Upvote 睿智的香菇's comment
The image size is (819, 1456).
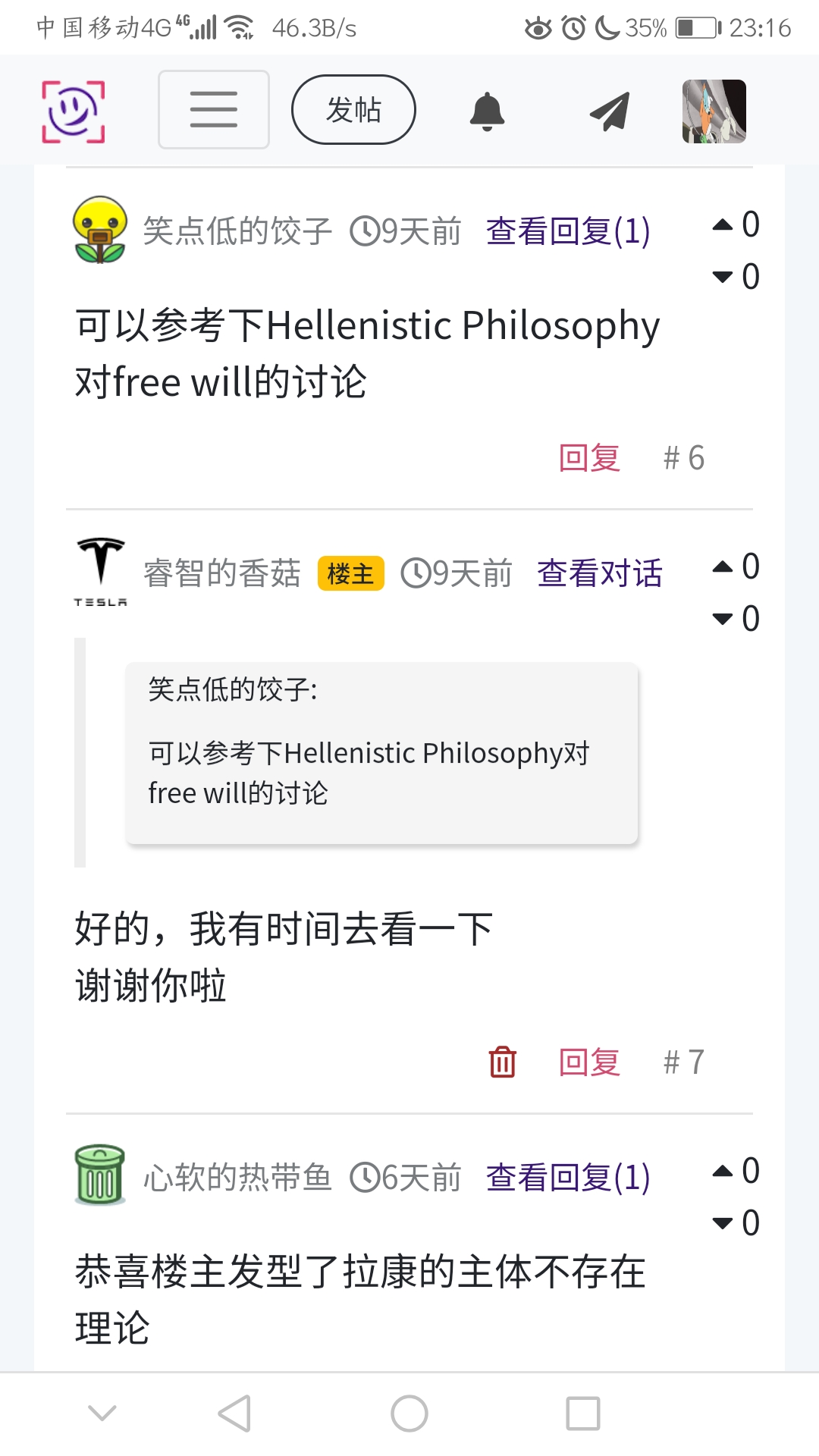tap(723, 566)
